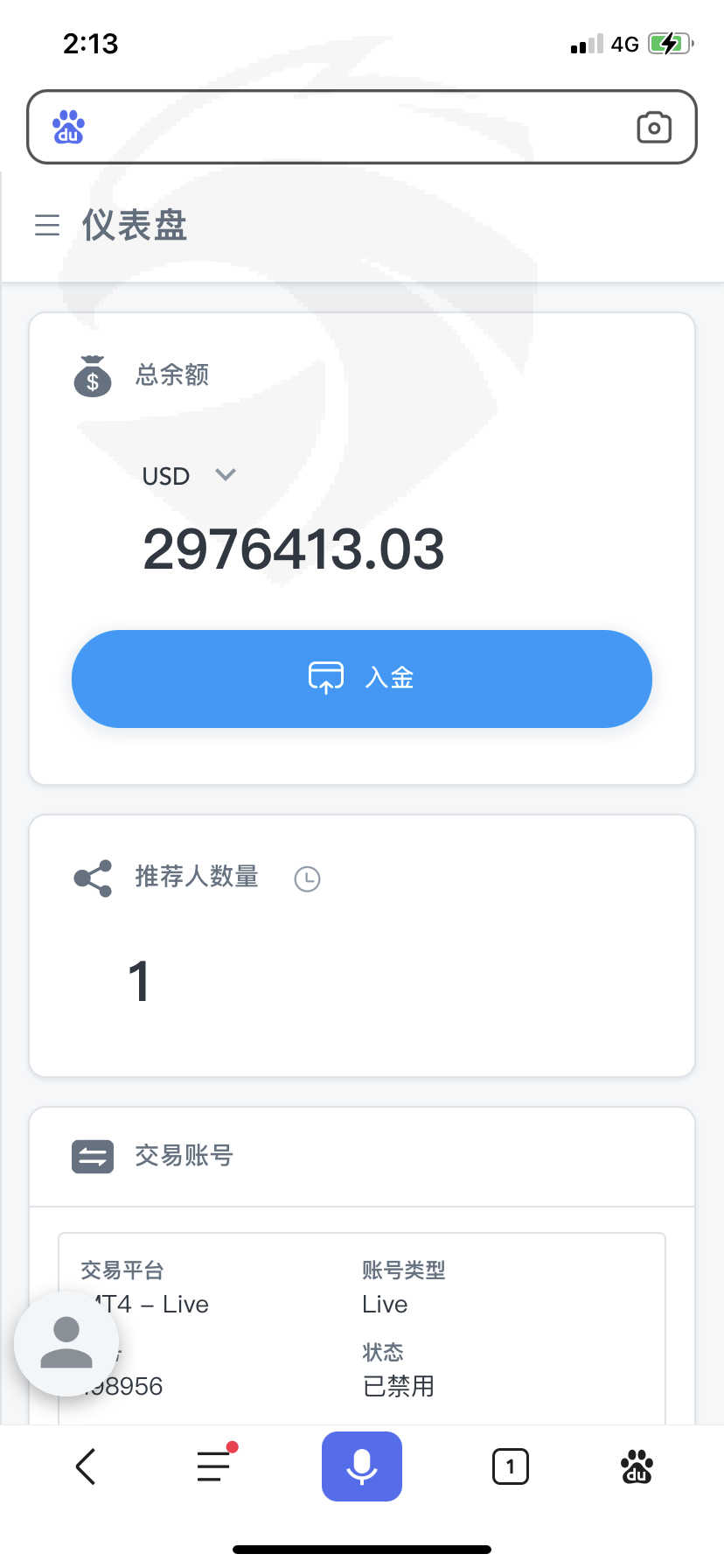Open the MT4 – Live trading account card
The image size is (724, 1568).
point(361,1328)
